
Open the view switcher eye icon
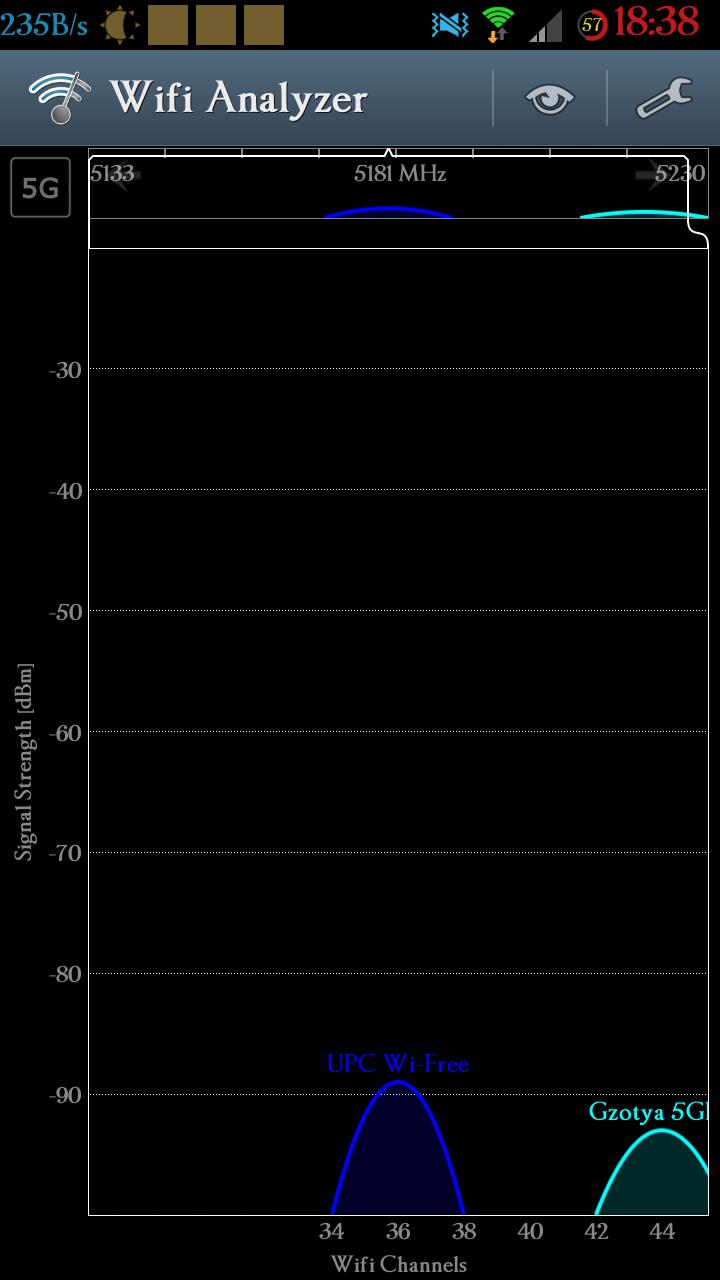pos(550,98)
